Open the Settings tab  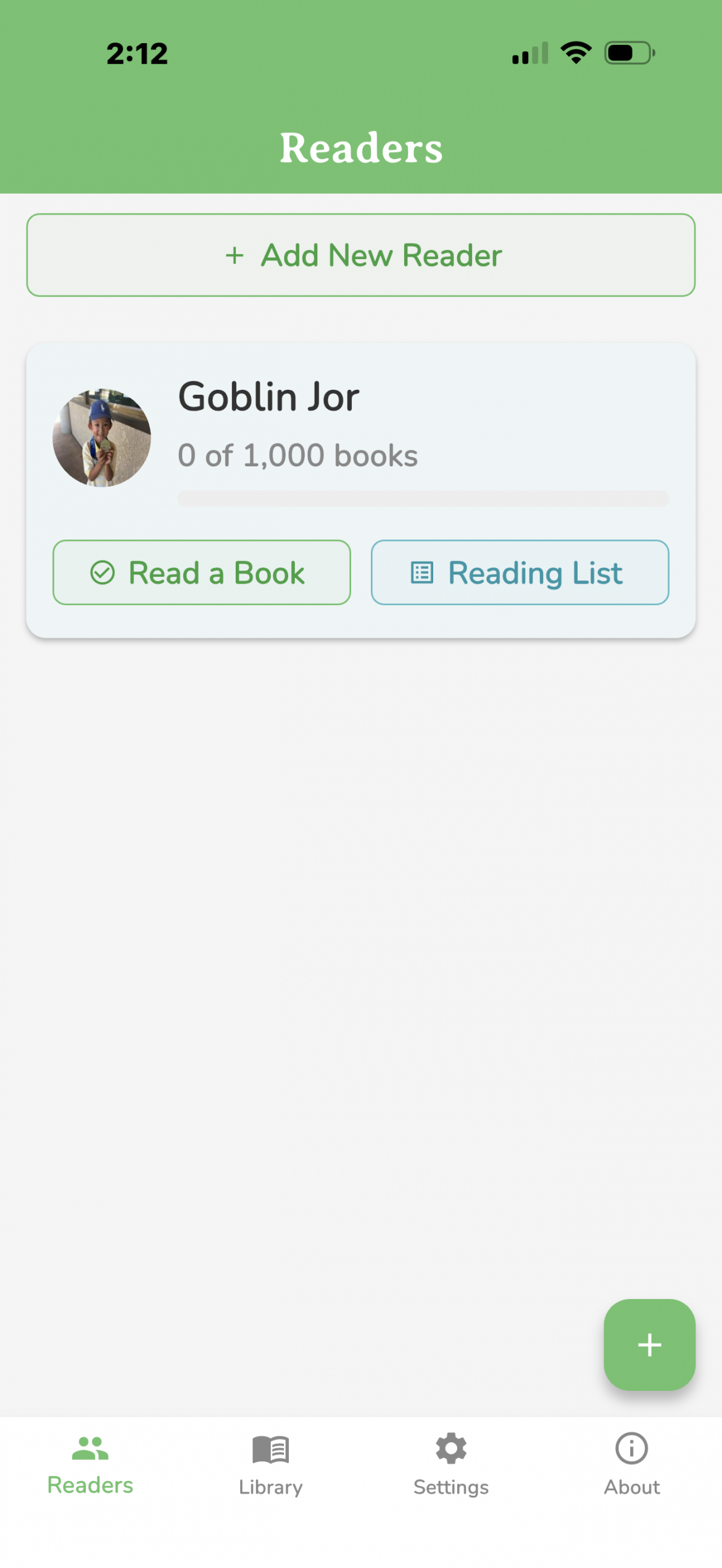coord(451,1465)
